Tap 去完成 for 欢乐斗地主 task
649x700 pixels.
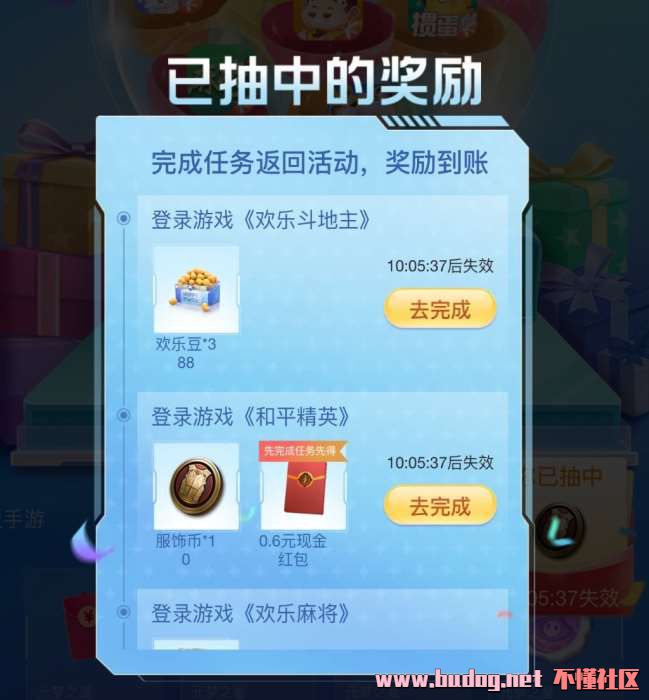[x=440, y=309]
